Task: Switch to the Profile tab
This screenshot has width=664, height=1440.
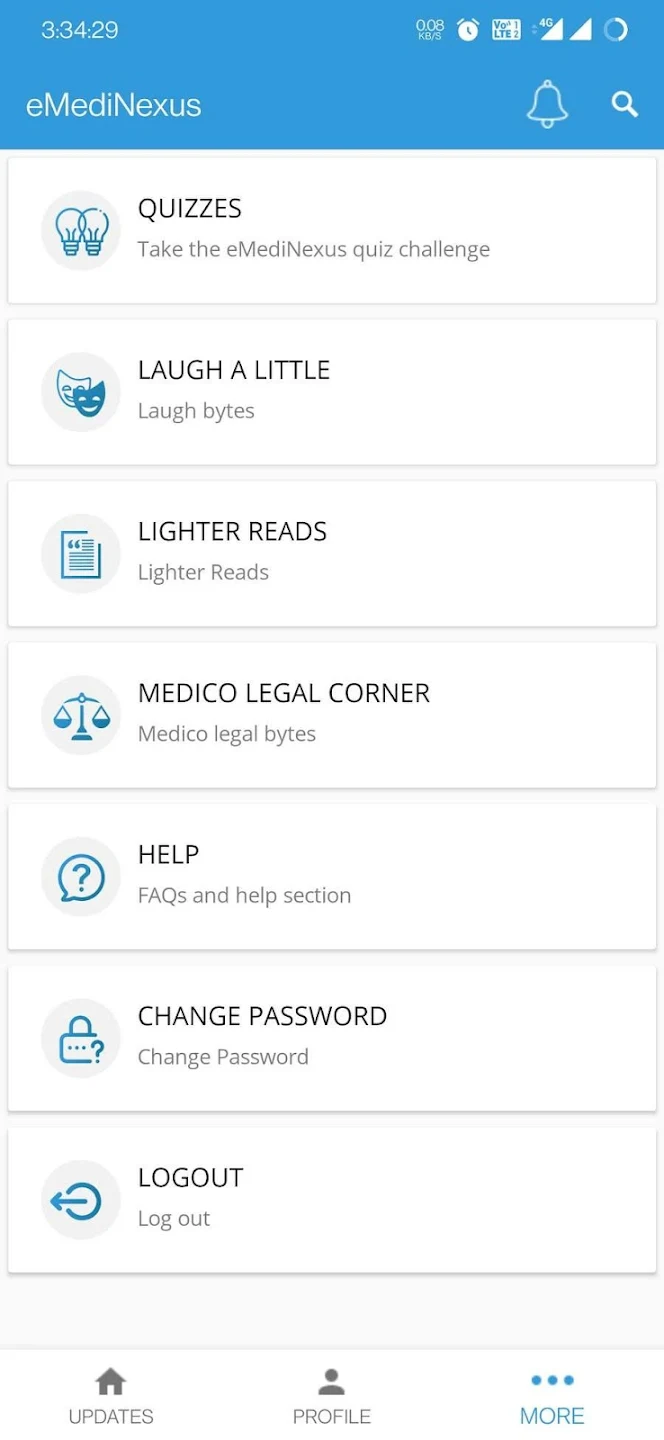Action: pyautogui.click(x=332, y=1397)
